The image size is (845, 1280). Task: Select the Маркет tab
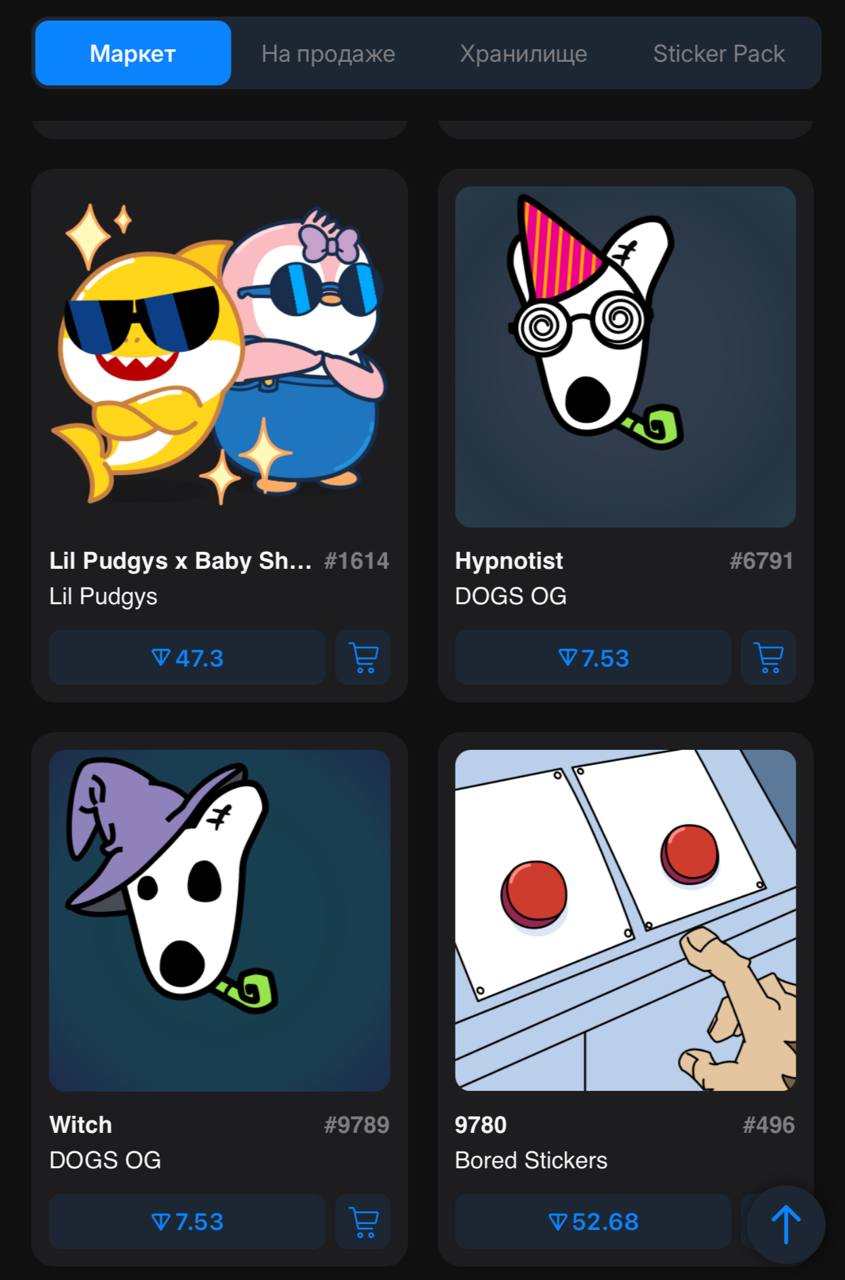[133, 54]
